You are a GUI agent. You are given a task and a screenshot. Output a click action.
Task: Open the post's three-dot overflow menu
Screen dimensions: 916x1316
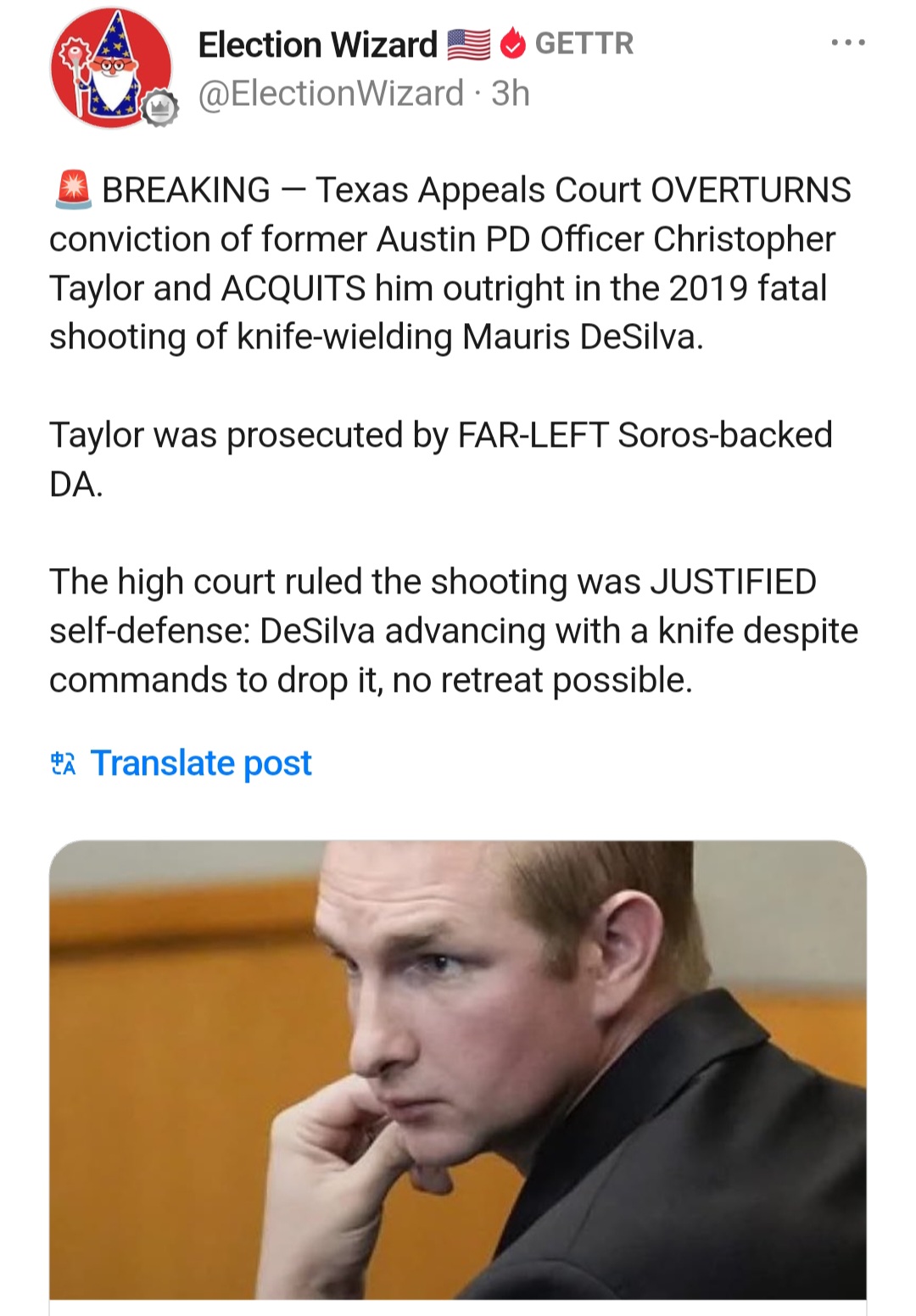pyautogui.click(x=847, y=42)
